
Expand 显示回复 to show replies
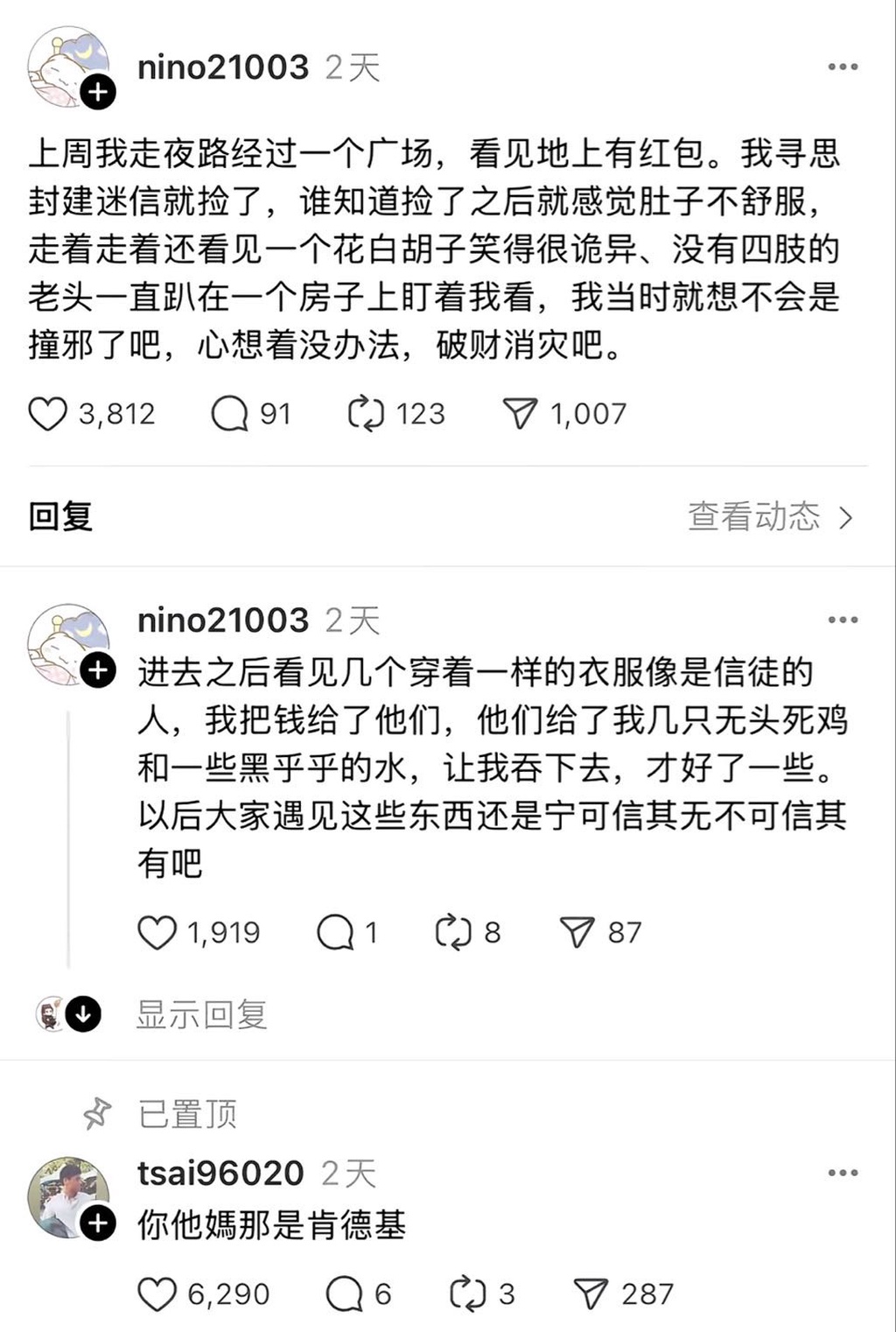201,1015
